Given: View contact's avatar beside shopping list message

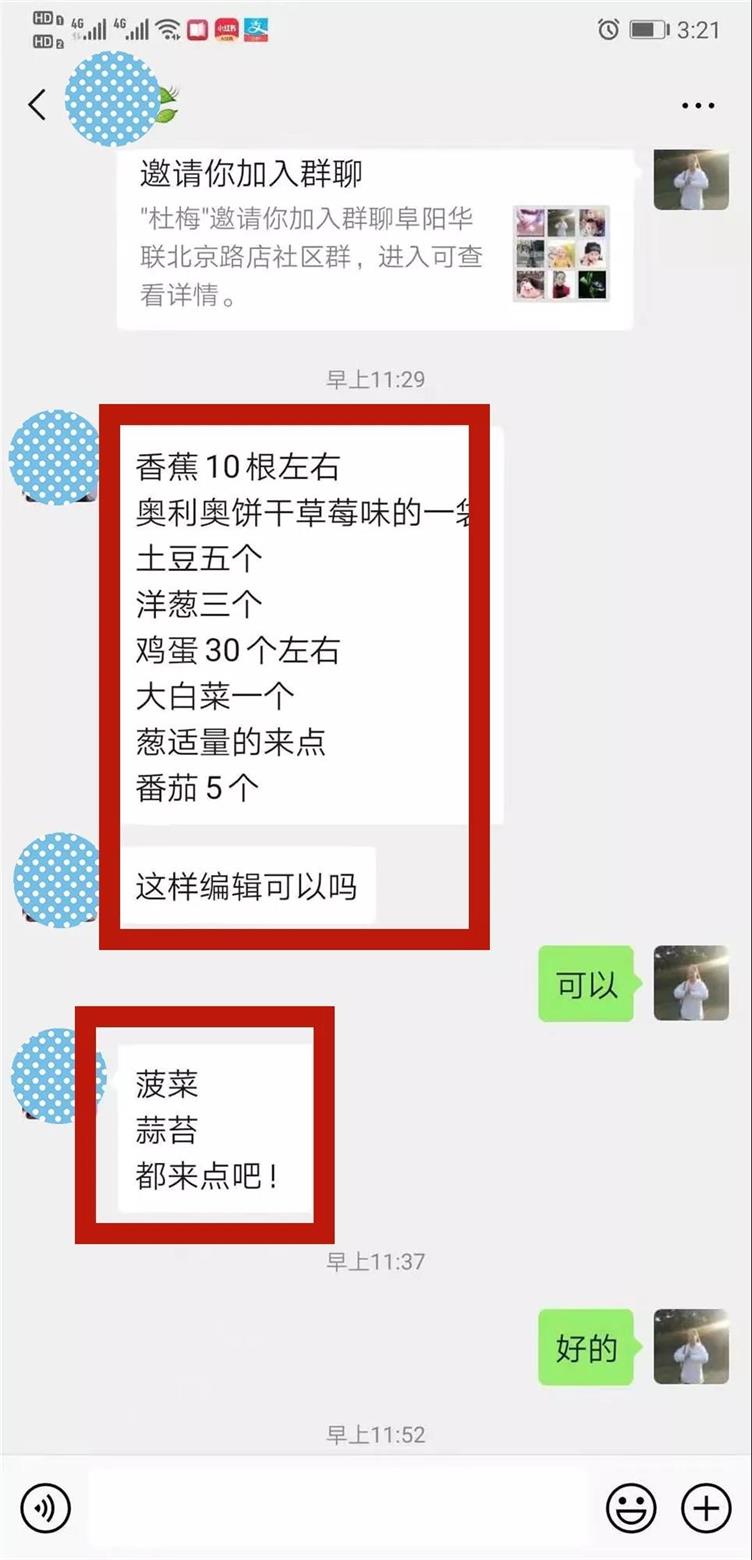Looking at the screenshot, I should click(54, 456).
